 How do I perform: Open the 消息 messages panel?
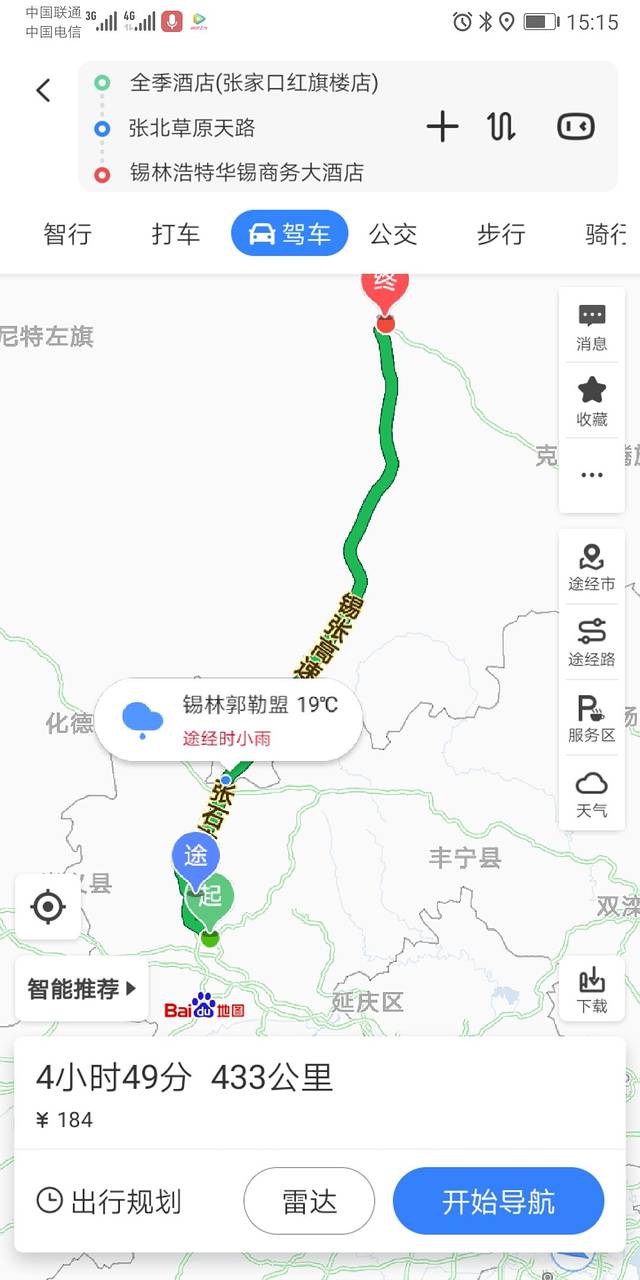pos(592,327)
